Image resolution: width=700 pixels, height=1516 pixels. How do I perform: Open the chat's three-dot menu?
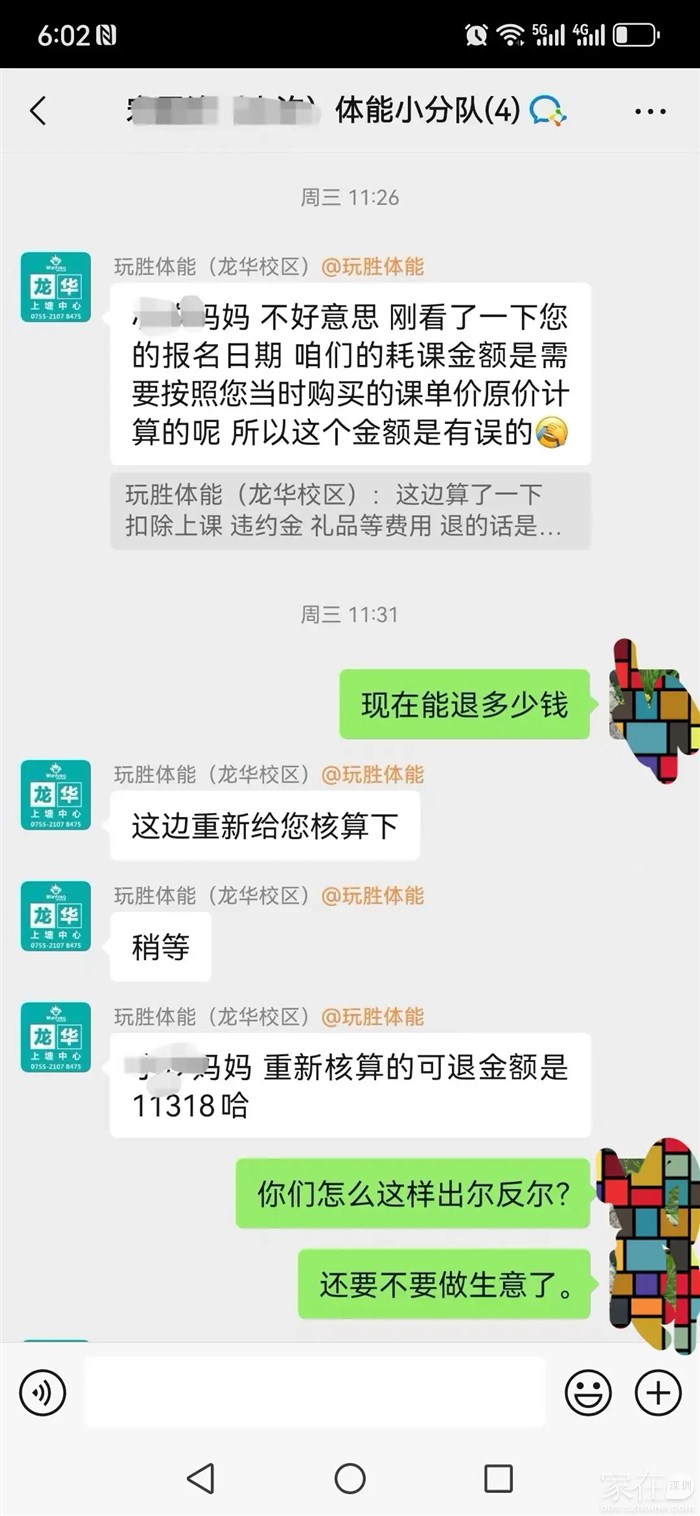[650, 111]
